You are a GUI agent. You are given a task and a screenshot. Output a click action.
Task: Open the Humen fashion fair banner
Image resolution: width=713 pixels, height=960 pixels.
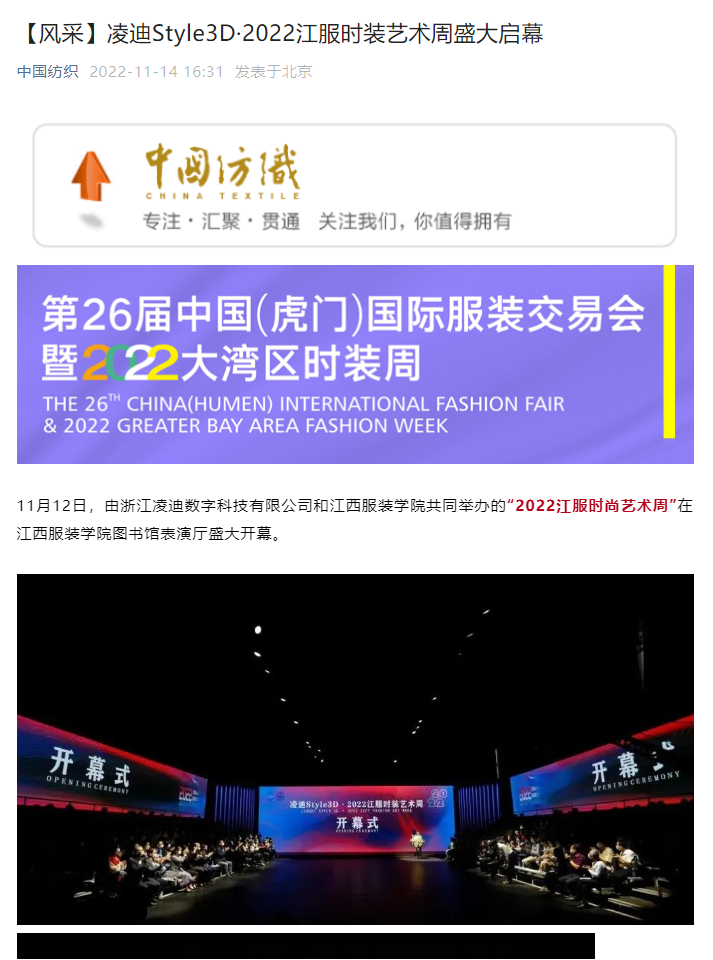pos(355,364)
